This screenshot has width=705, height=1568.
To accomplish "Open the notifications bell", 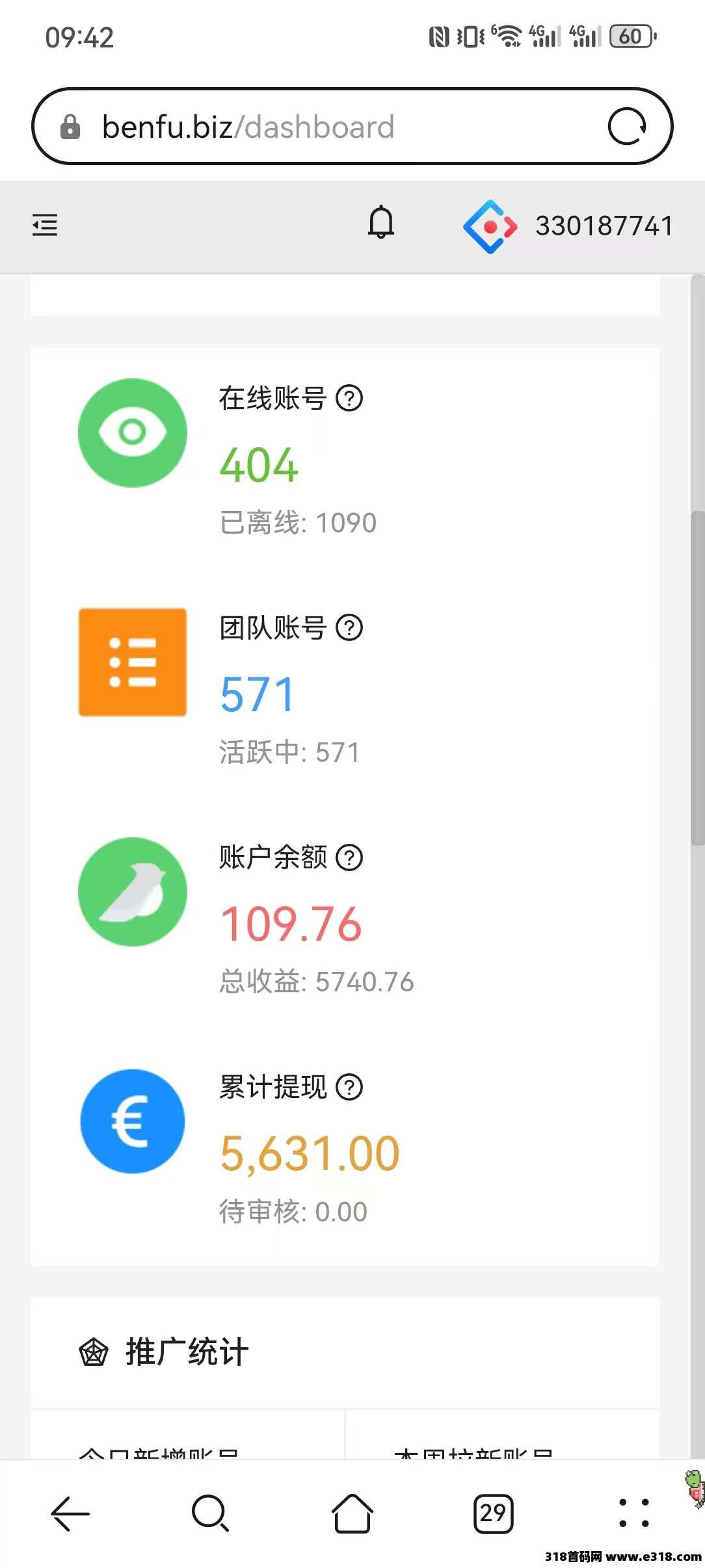I will pos(381,222).
